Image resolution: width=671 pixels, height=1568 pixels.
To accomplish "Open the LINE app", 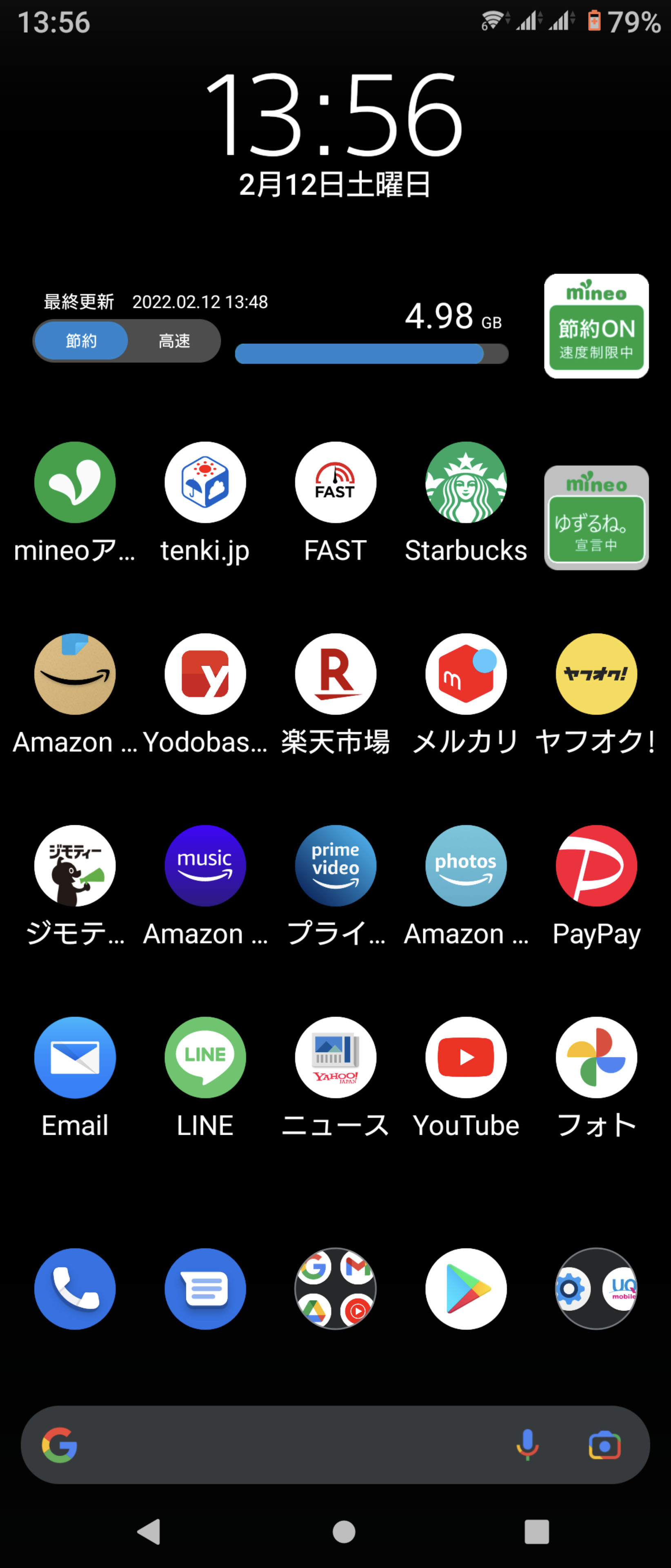I will [x=205, y=1058].
